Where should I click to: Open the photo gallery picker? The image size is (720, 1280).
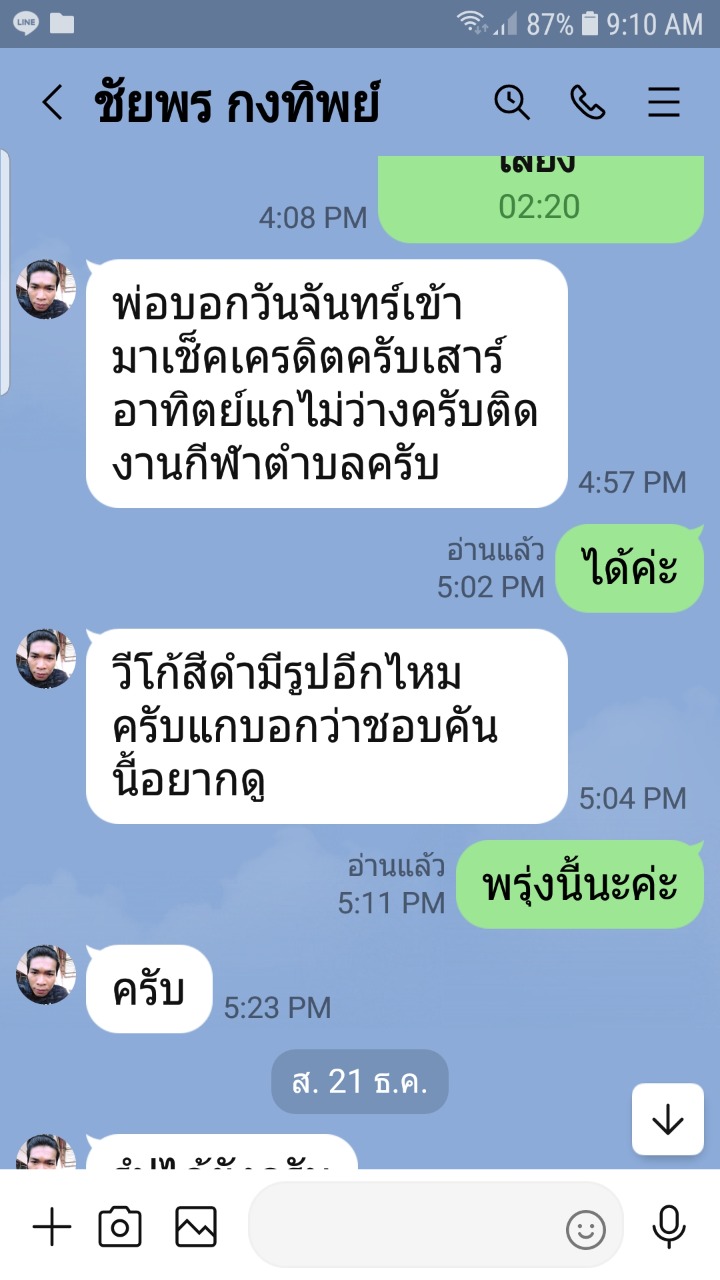click(196, 1227)
